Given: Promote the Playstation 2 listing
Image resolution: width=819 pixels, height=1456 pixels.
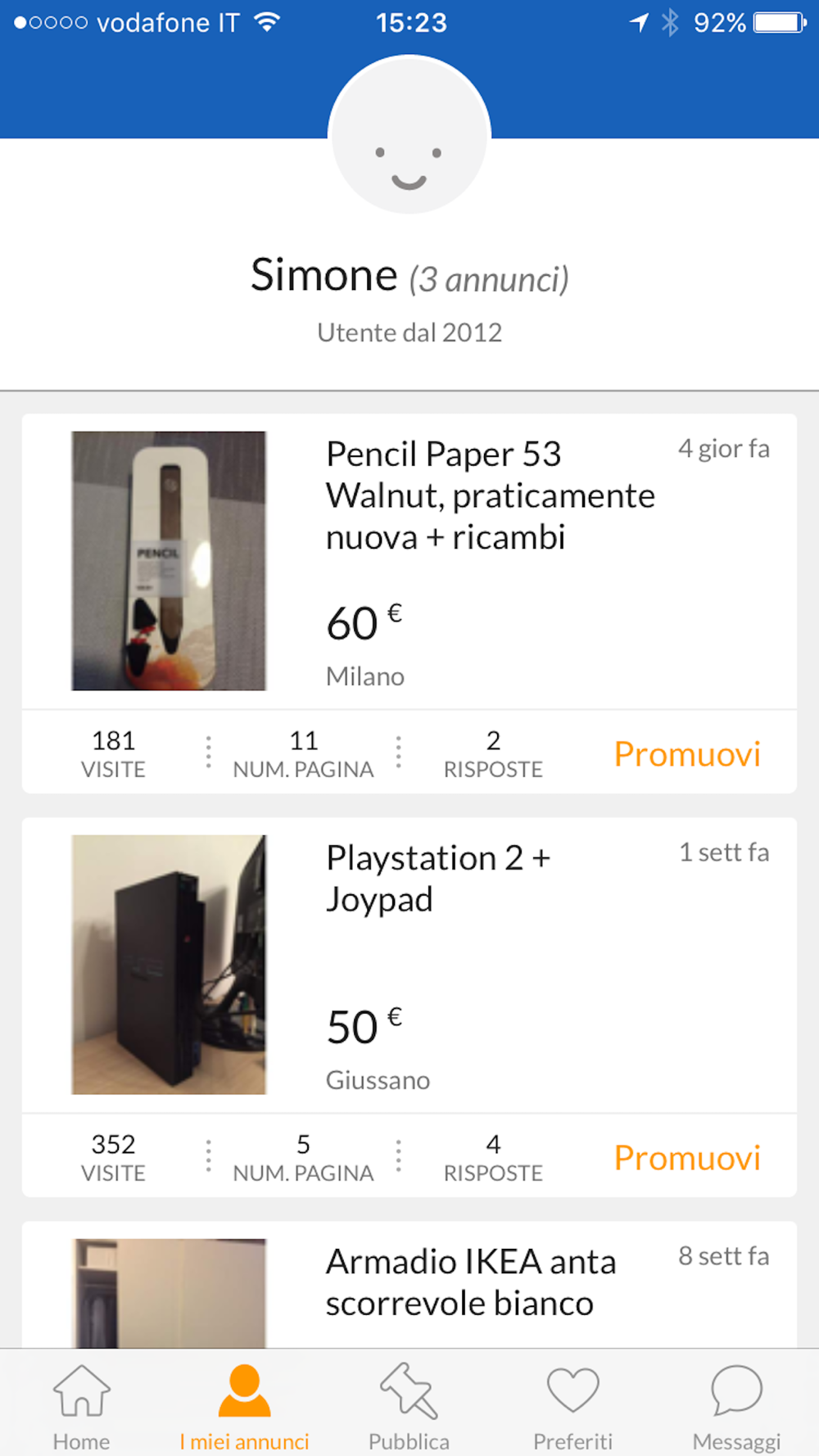Looking at the screenshot, I should click(x=687, y=1157).
